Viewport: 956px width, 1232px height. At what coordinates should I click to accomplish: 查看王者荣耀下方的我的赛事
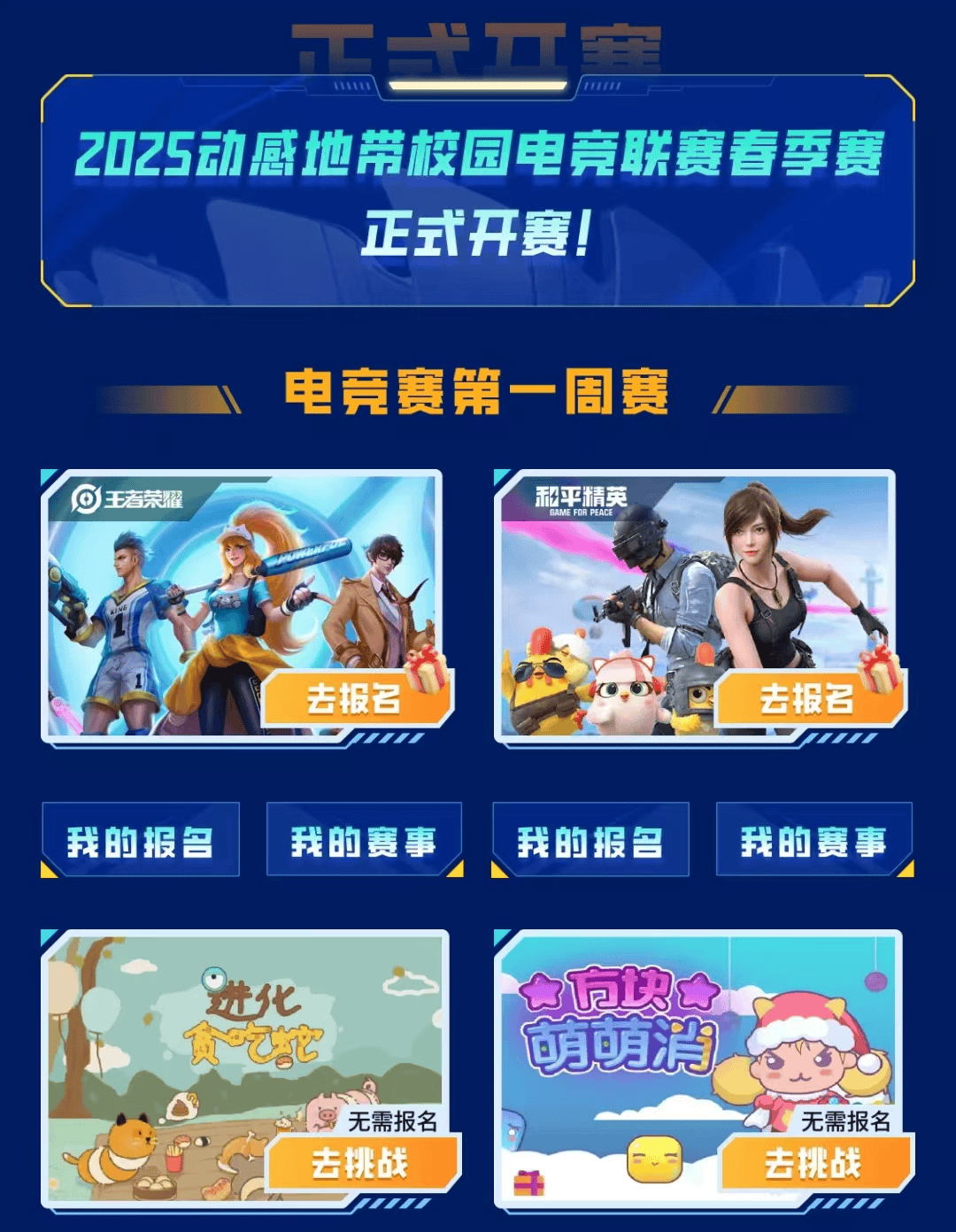[365, 841]
